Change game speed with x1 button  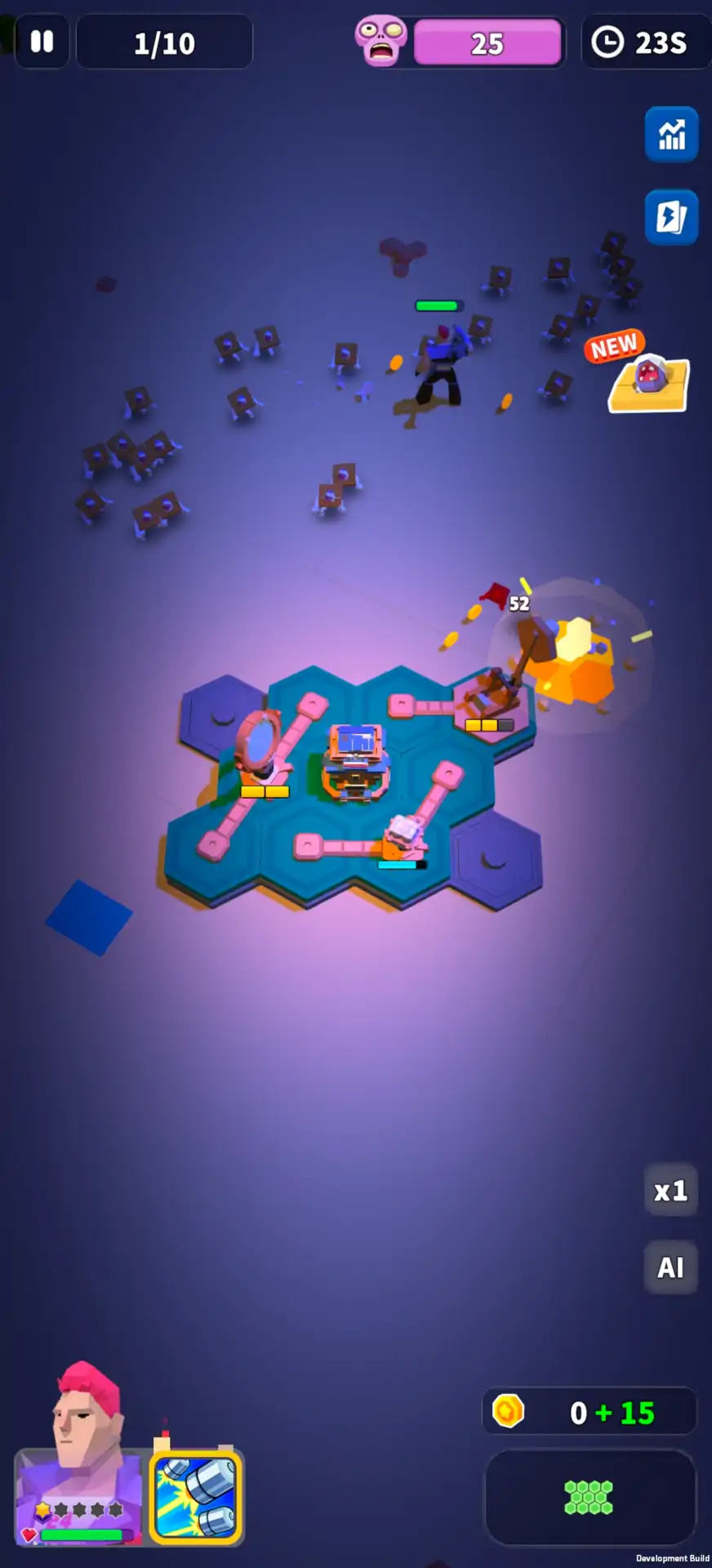coord(670,1191)
